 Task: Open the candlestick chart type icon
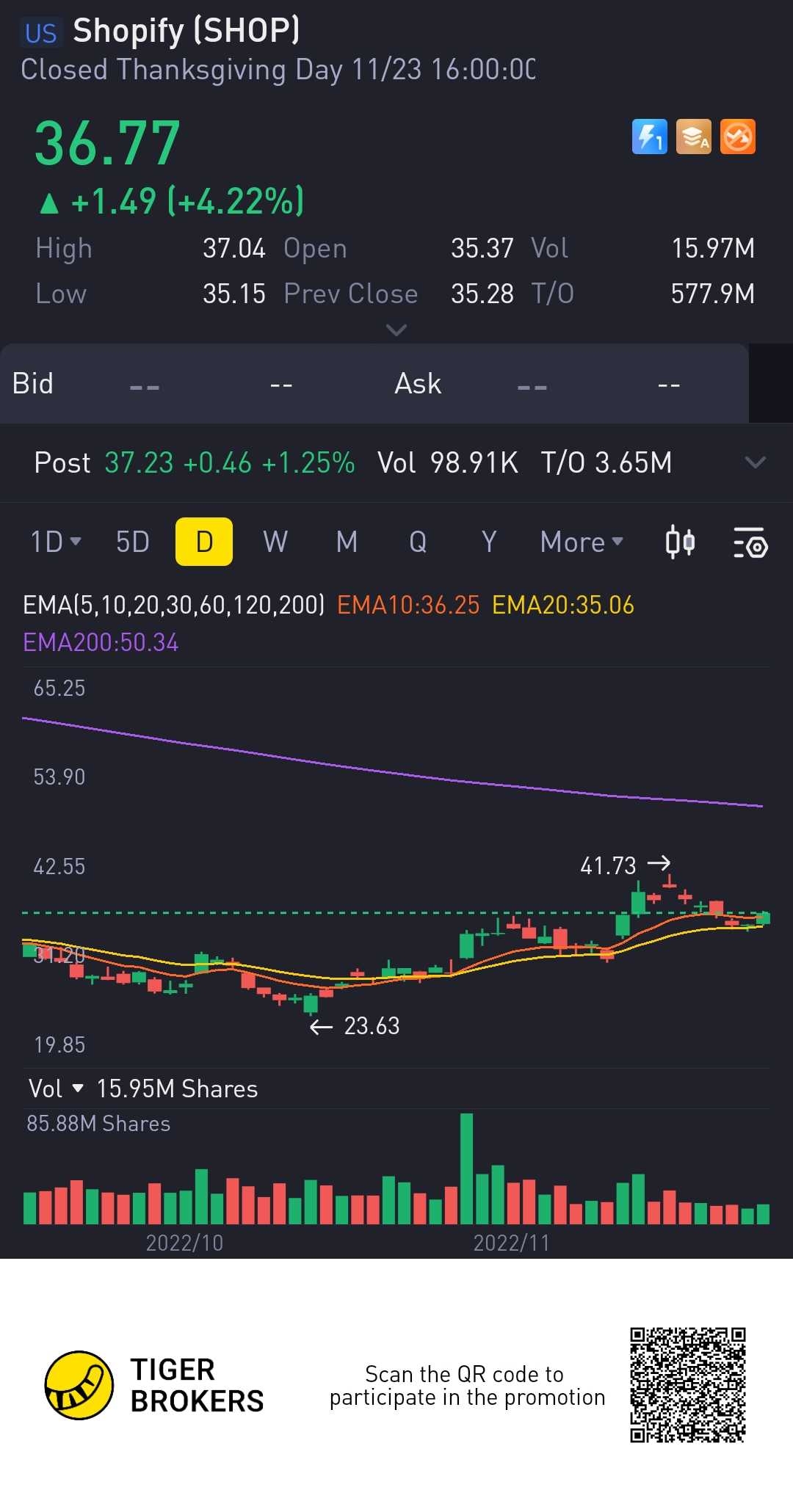click(x=680, y=542)
